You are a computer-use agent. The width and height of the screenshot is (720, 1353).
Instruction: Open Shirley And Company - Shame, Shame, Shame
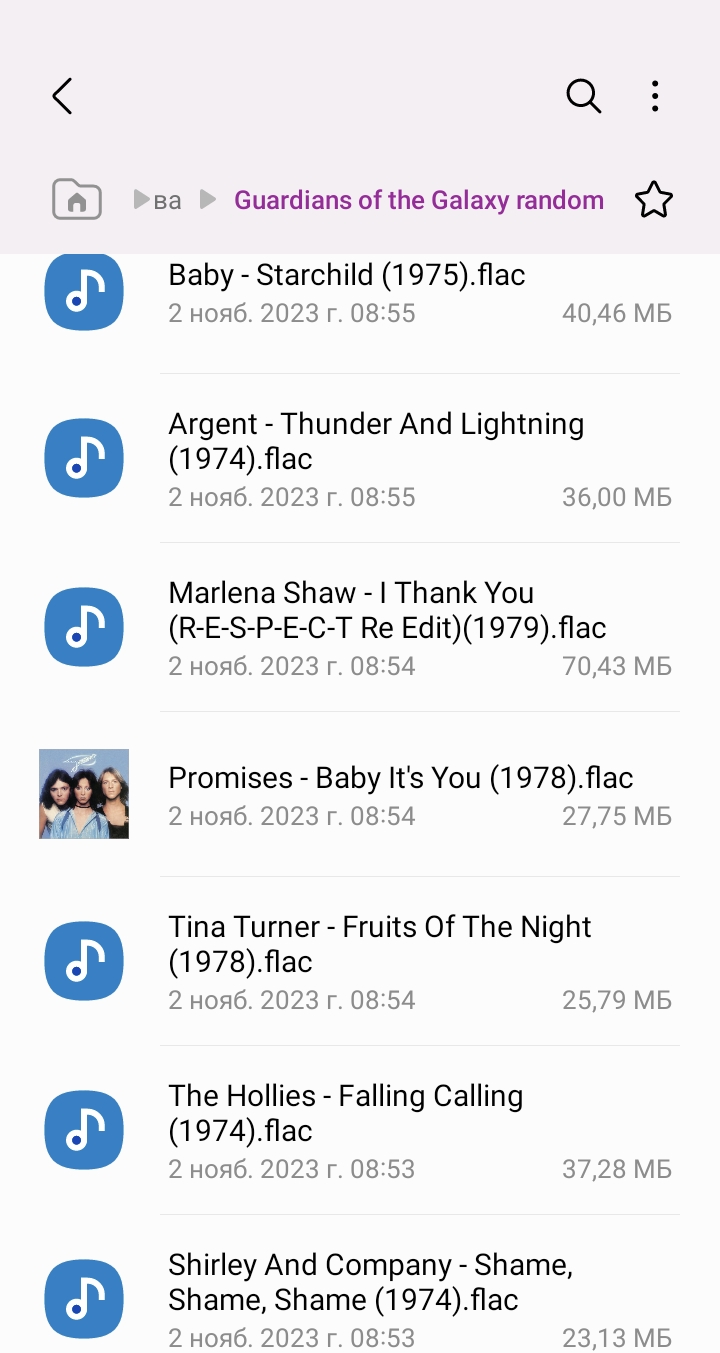[x=370, y=1282]
